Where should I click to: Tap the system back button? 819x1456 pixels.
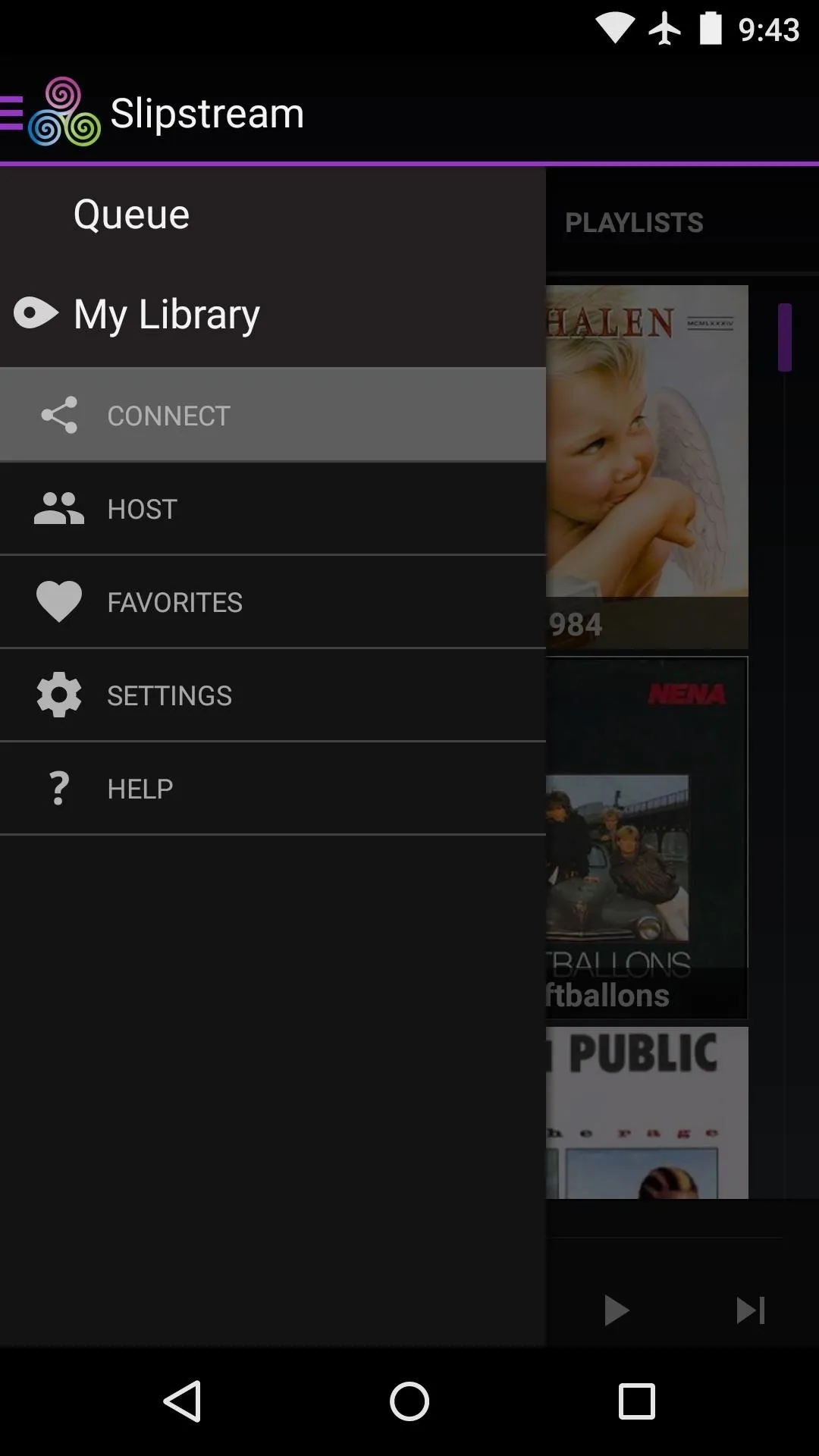point(182,1401)
